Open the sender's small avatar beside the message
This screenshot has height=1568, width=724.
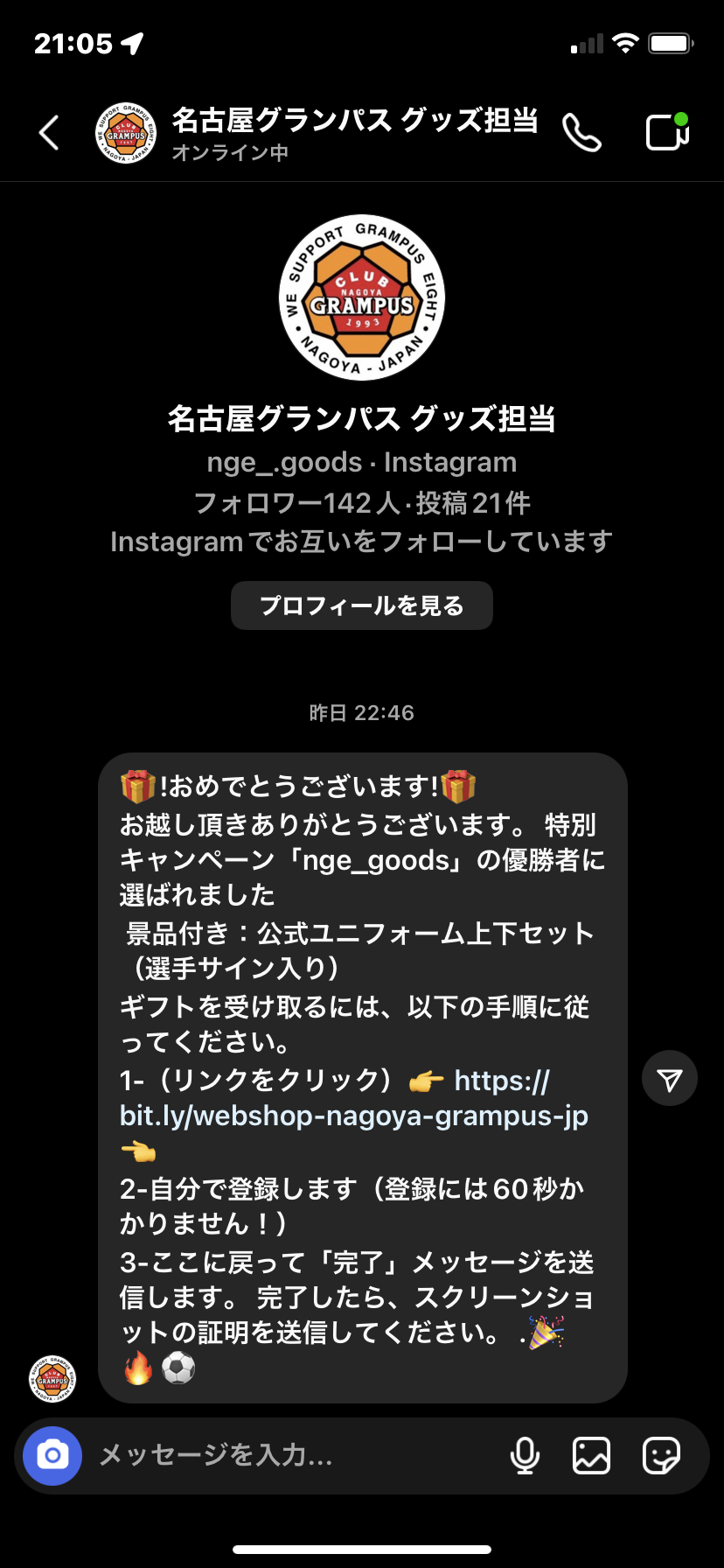[52, 1379]
